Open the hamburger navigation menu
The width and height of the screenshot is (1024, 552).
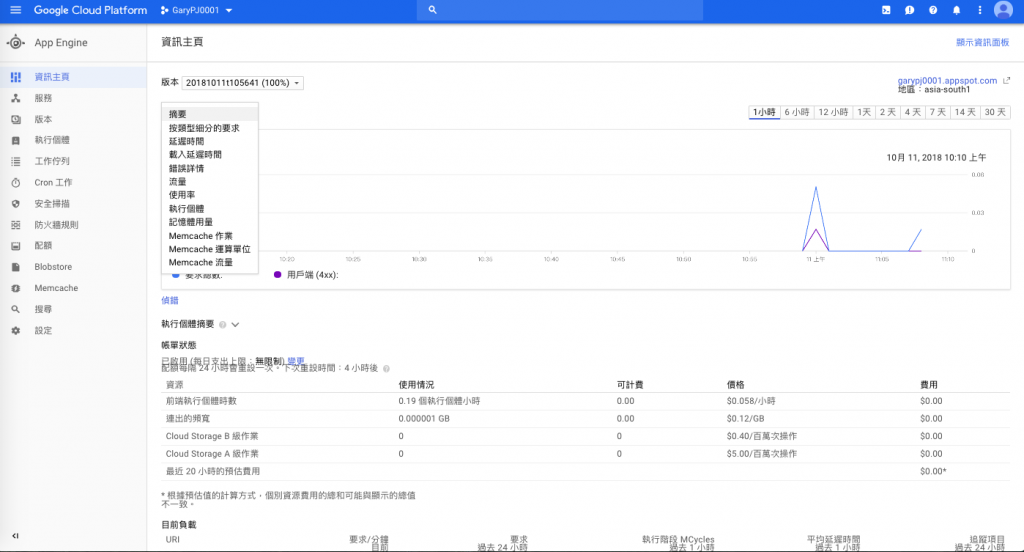[15, 10]
